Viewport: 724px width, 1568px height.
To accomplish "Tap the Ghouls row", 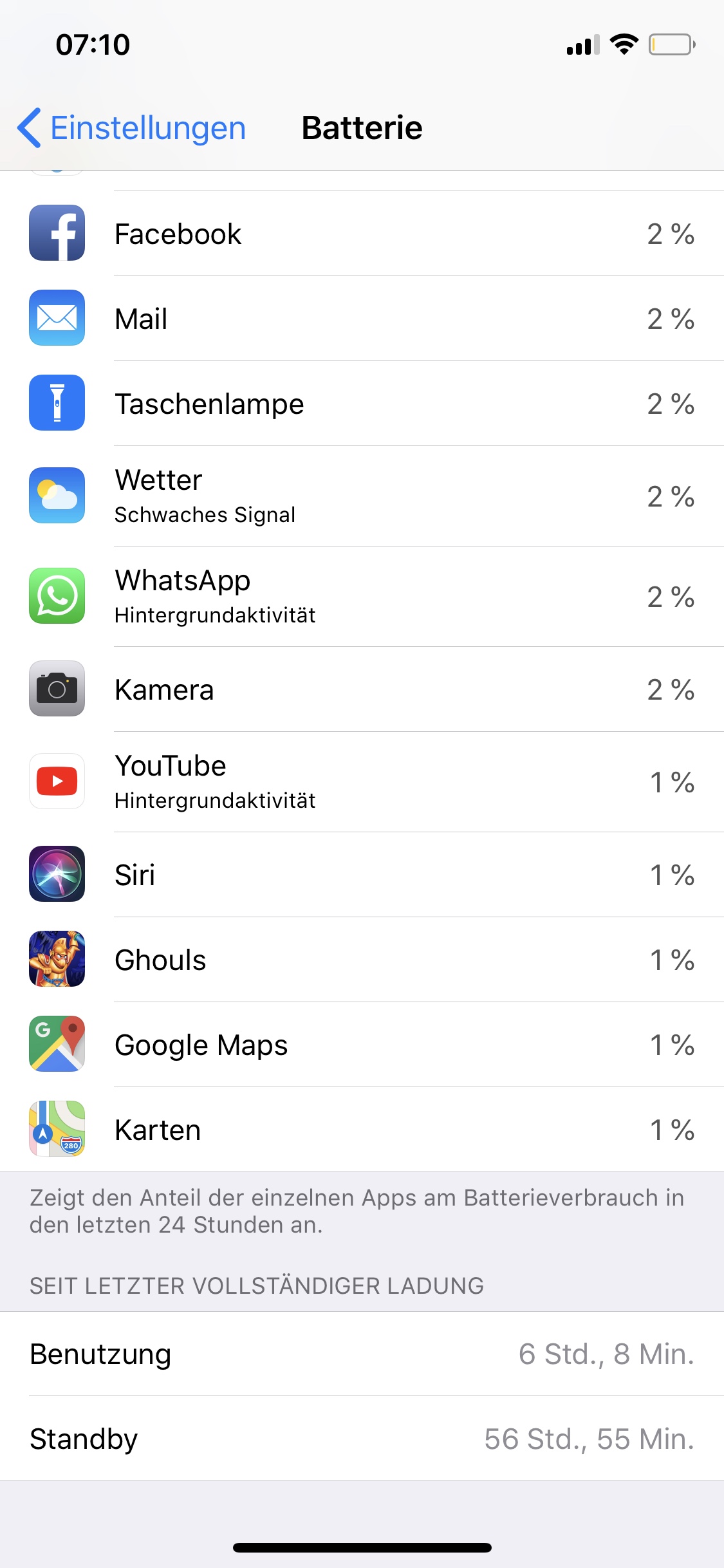I will [362, 960].
